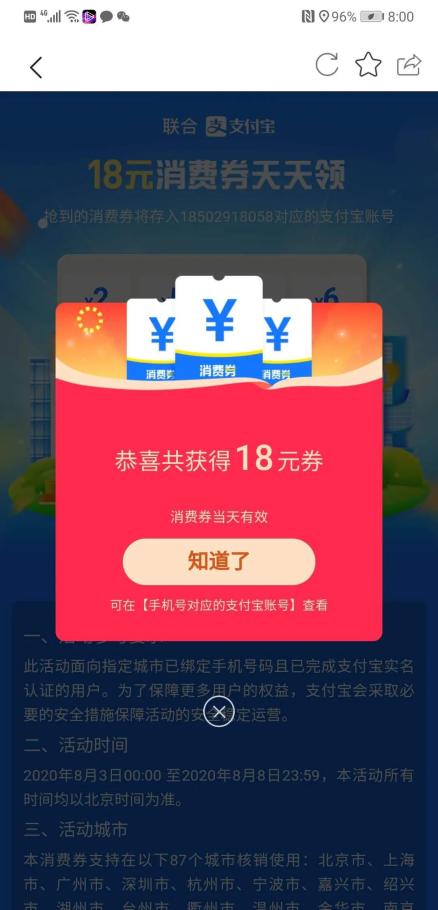The width and height of the screenshot is (438, 910).
Task: Go back using the top-left arrow
Action: [36, 67]
